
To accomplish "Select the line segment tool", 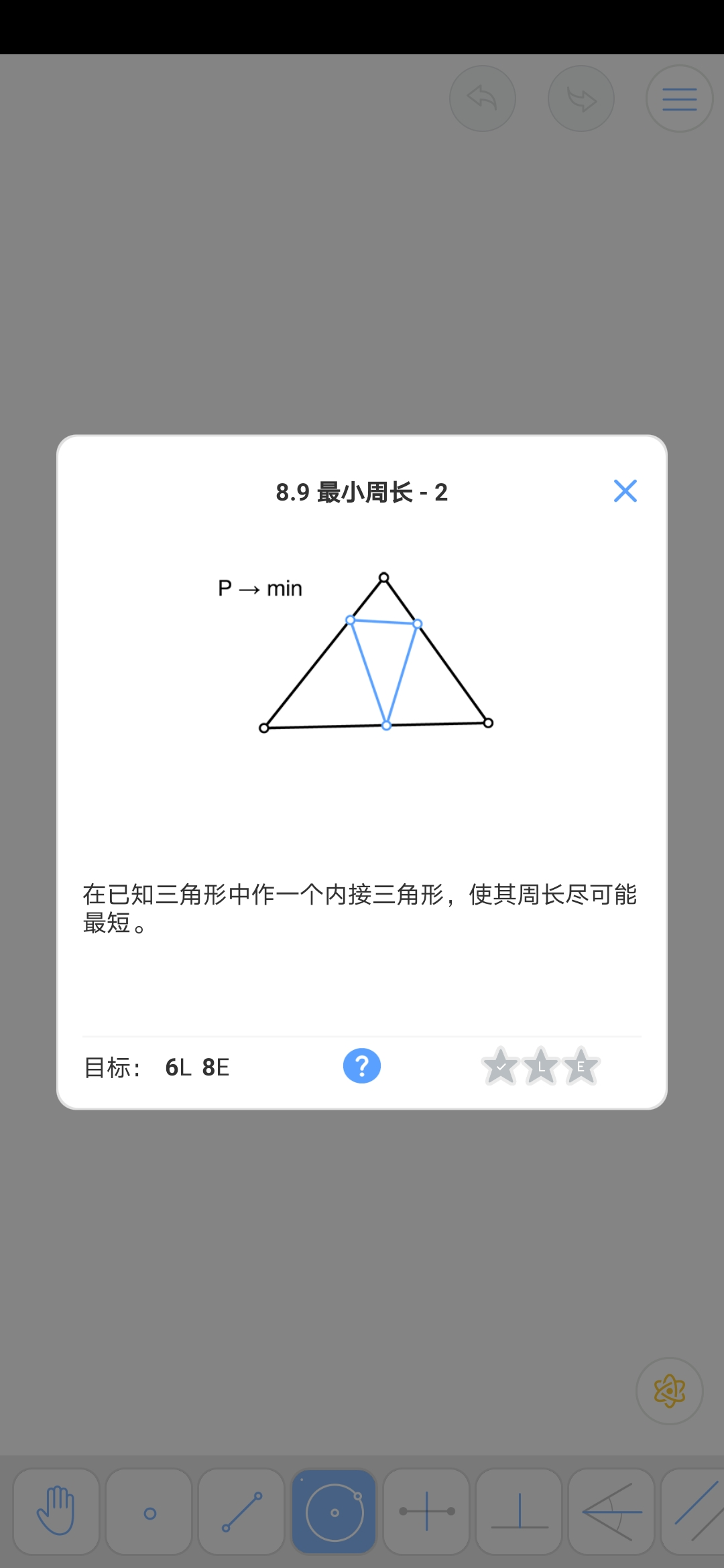I will tap(242, 1512).
